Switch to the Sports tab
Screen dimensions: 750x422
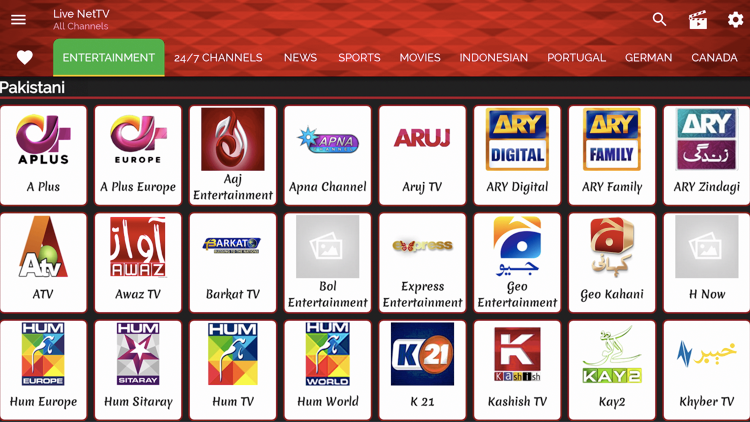tap(359, 58)
